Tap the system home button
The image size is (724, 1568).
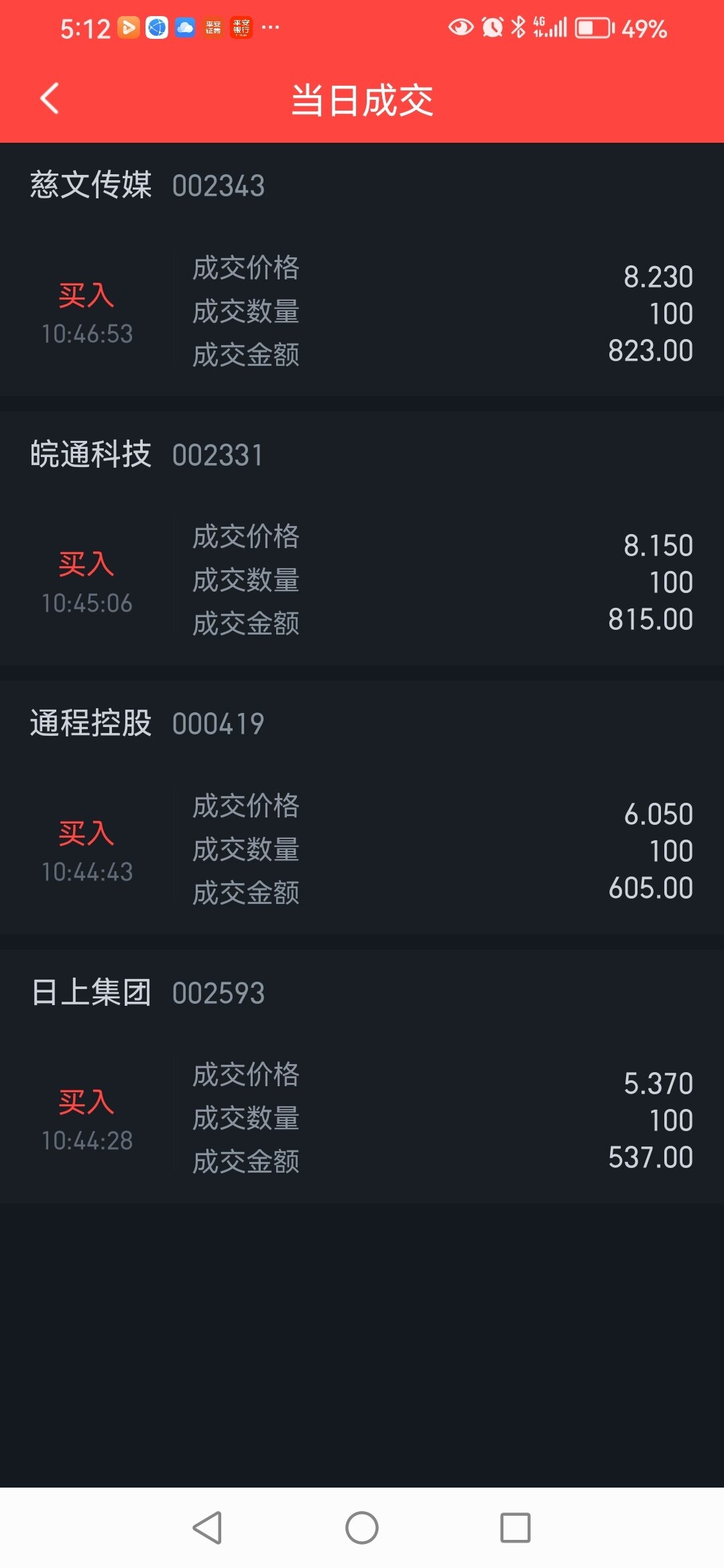pos(362,1528)
